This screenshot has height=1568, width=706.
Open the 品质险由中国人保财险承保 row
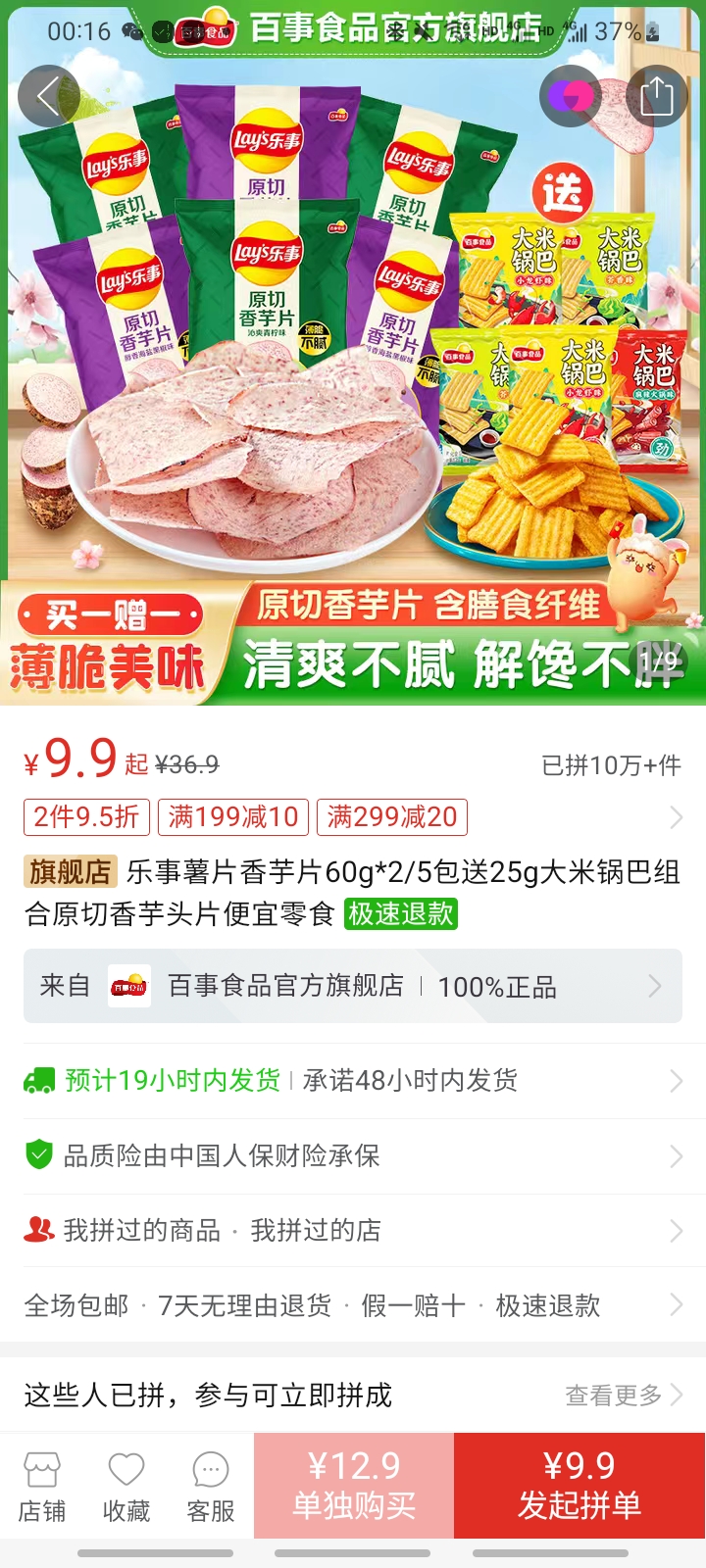coord(353,1156)
